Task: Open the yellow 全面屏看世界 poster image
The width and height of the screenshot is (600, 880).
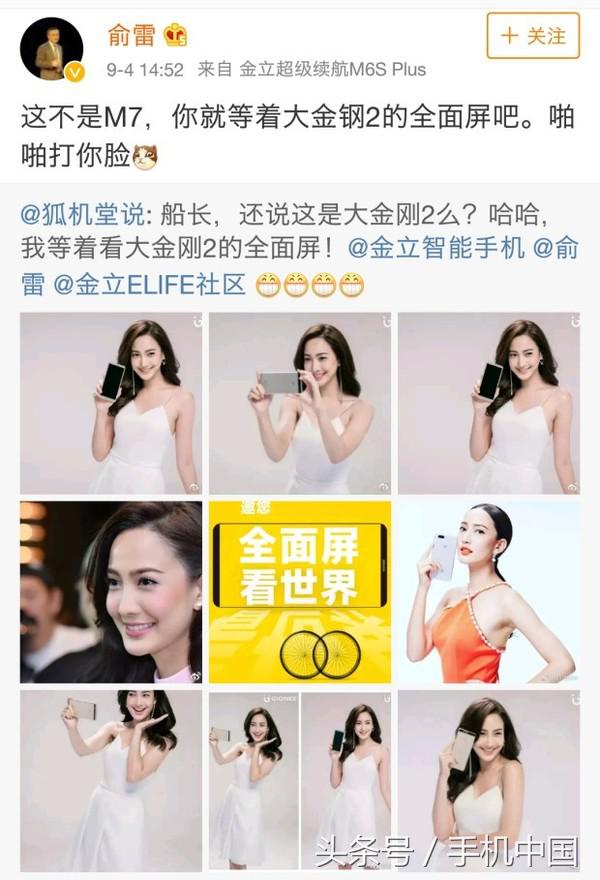Action: click(x=299, y=592)
